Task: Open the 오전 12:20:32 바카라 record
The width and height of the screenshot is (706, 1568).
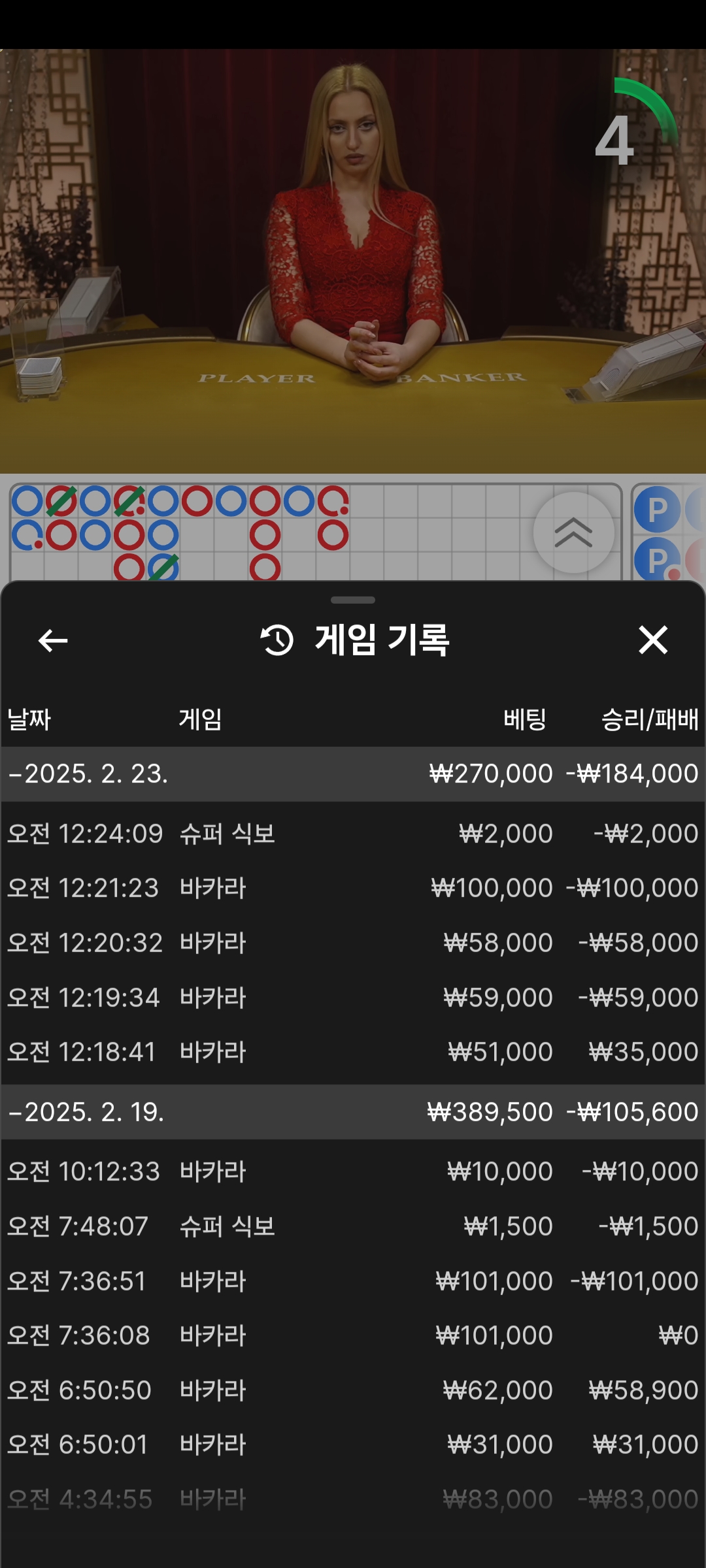Action: point(353,943)
